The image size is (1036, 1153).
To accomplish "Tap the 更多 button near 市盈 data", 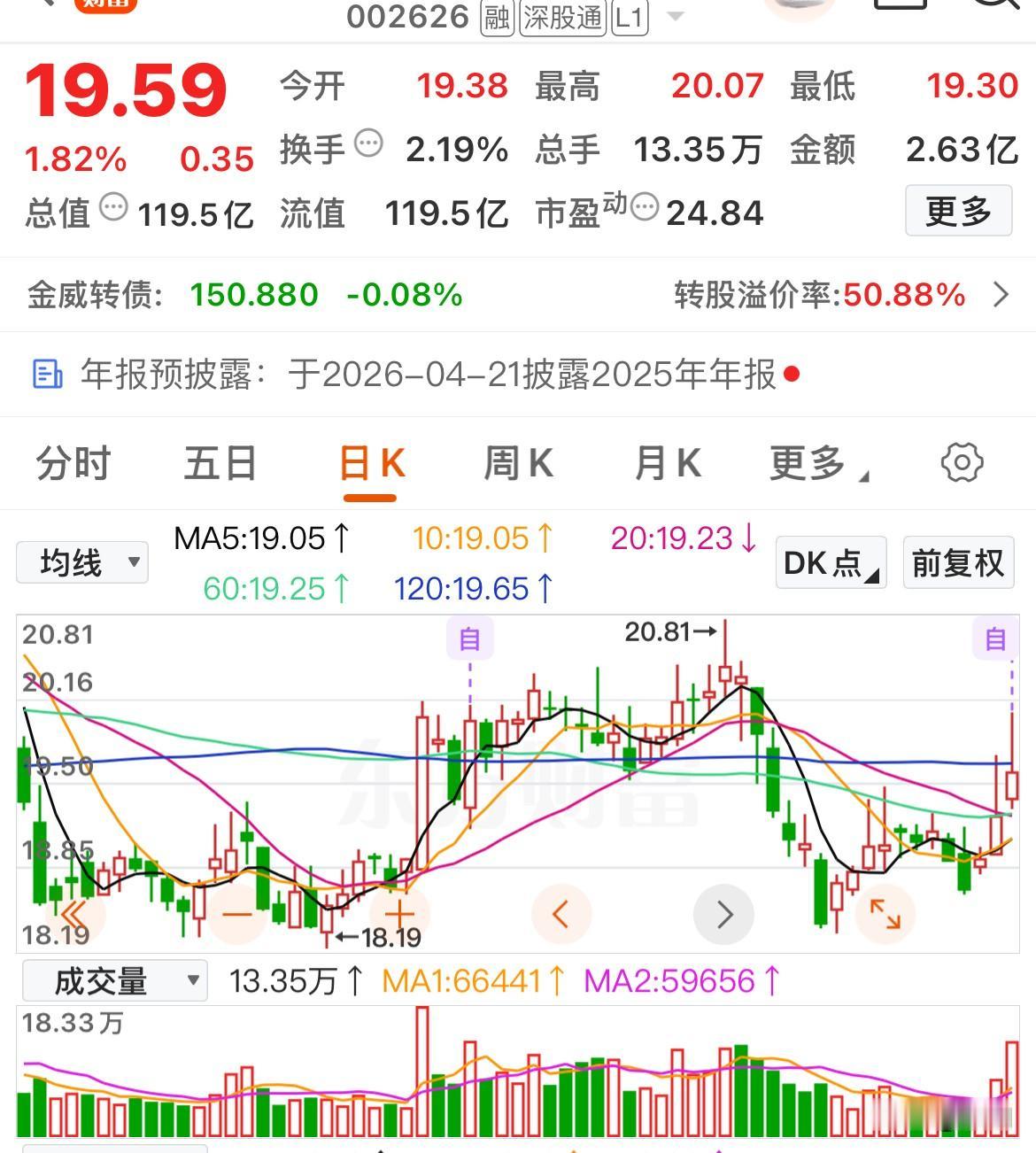I will coord(959,212).
